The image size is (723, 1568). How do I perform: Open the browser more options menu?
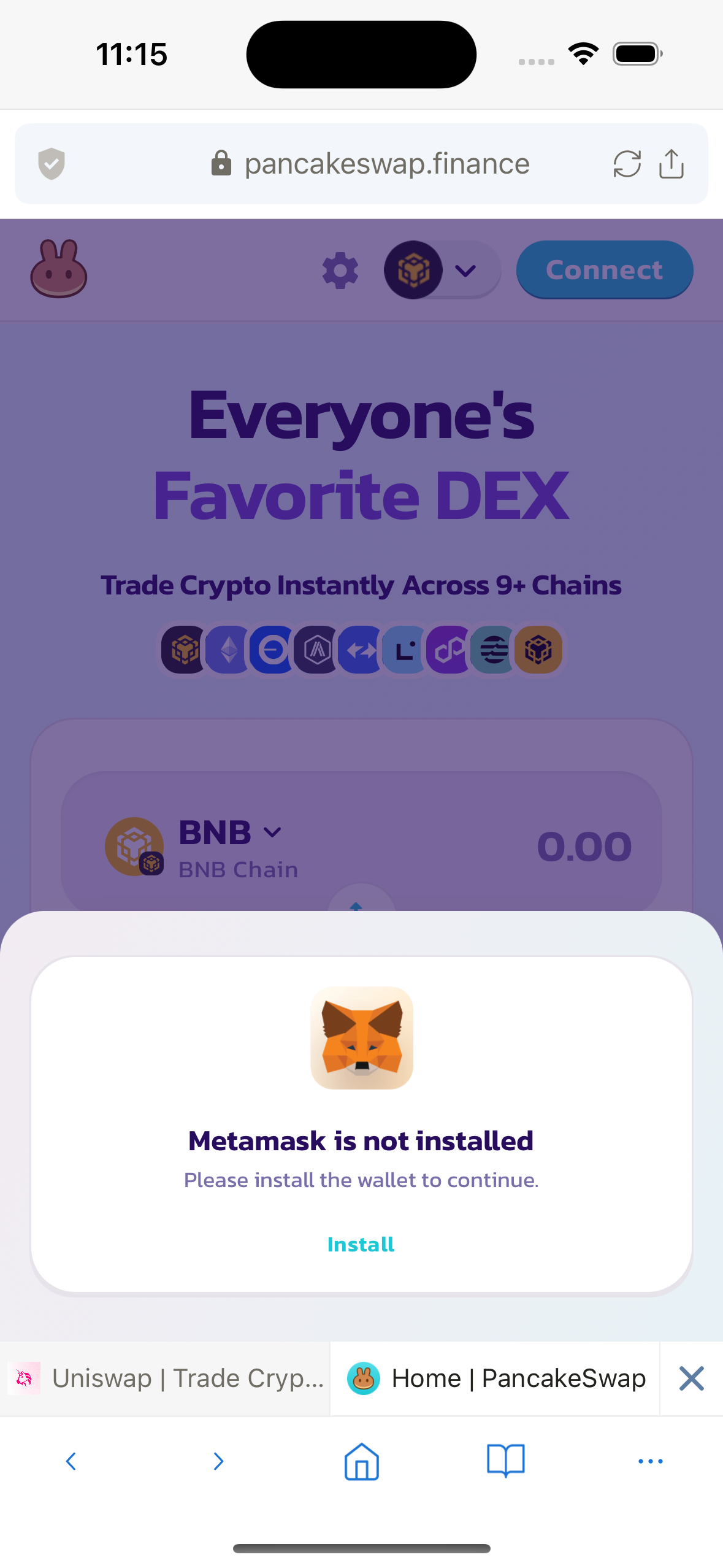click(650, 1461)
